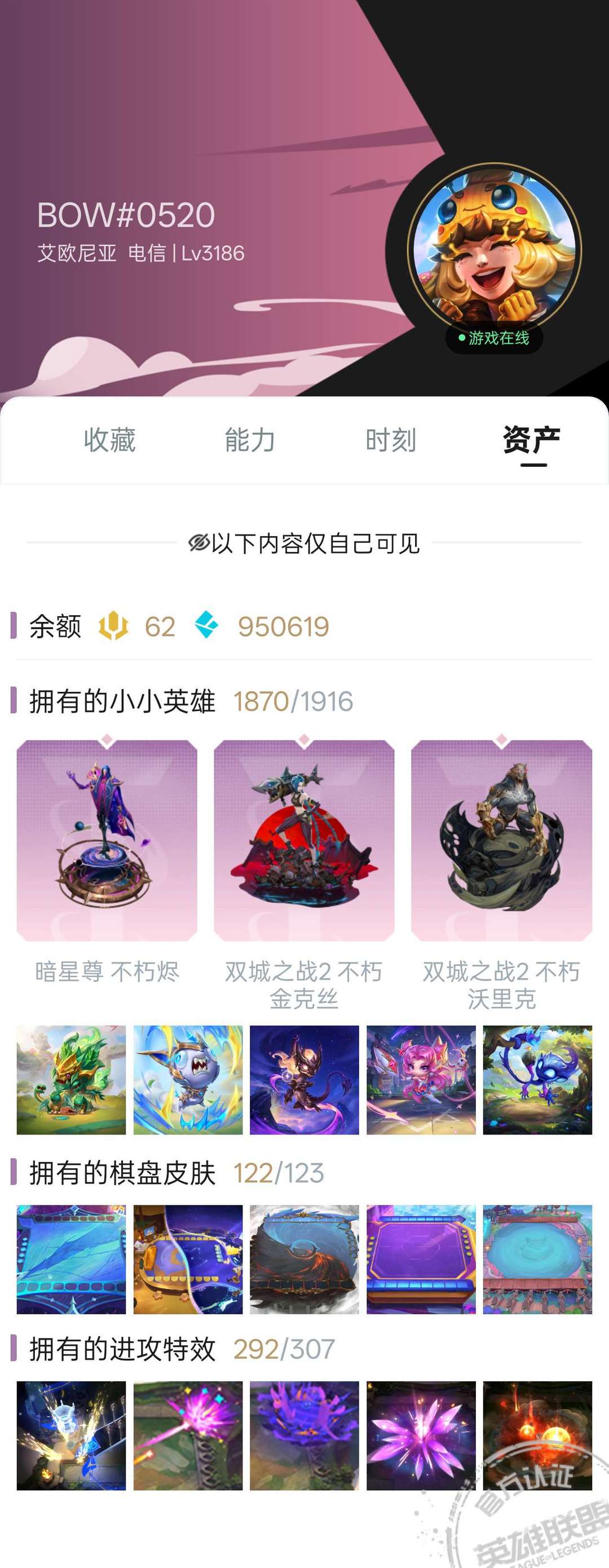
Task: Open the pink-haired little legend thumbnail
Action: click(421, 1080)
